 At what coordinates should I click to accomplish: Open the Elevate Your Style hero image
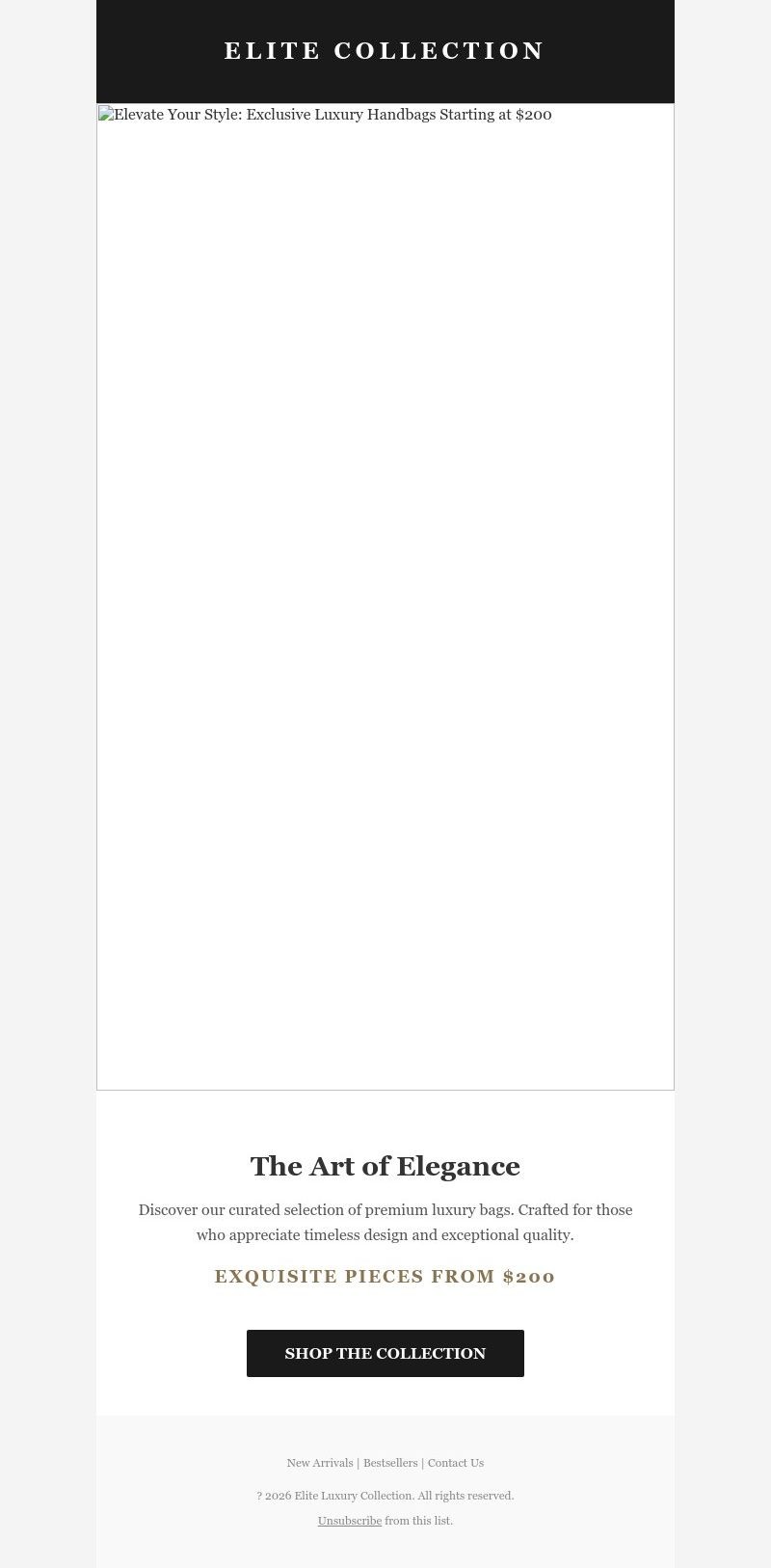click(385, 598)
